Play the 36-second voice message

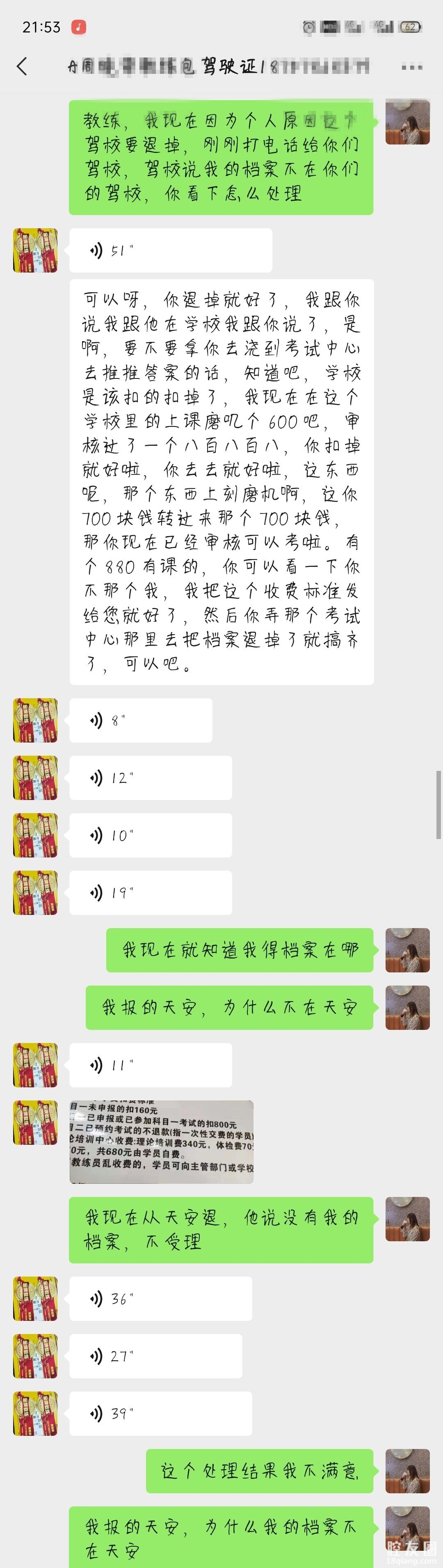160,1298
